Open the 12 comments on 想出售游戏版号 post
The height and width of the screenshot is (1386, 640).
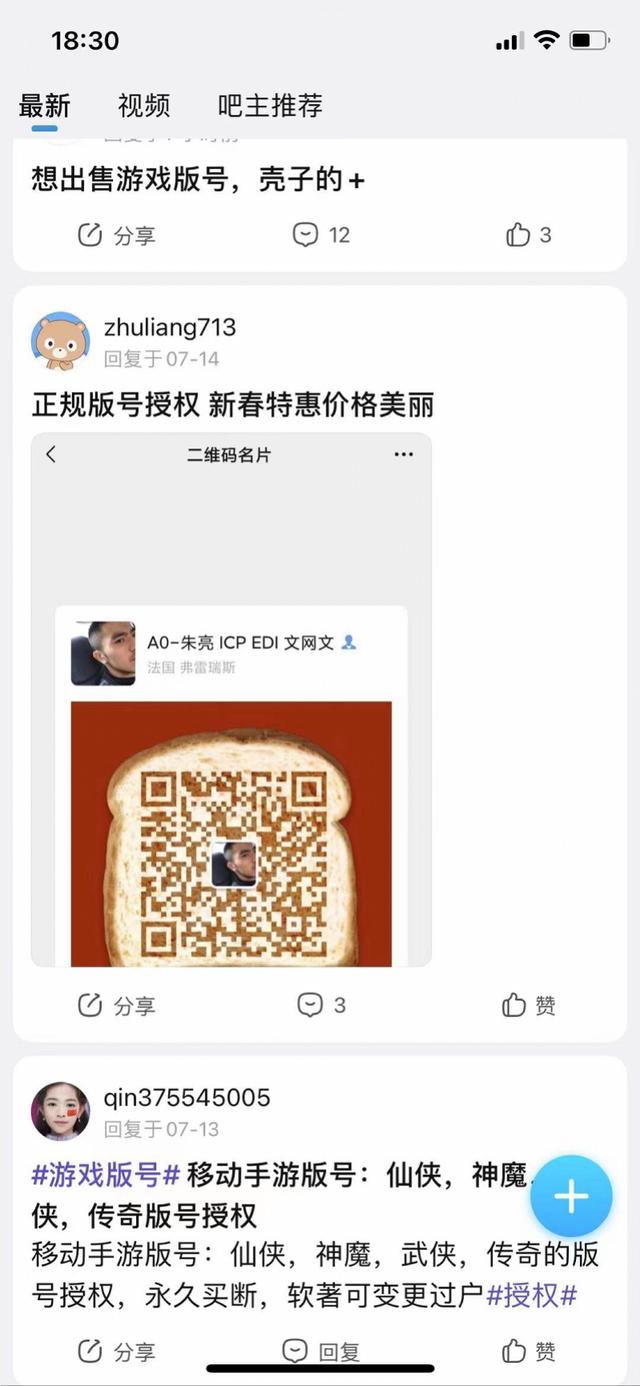coord(321,235)
